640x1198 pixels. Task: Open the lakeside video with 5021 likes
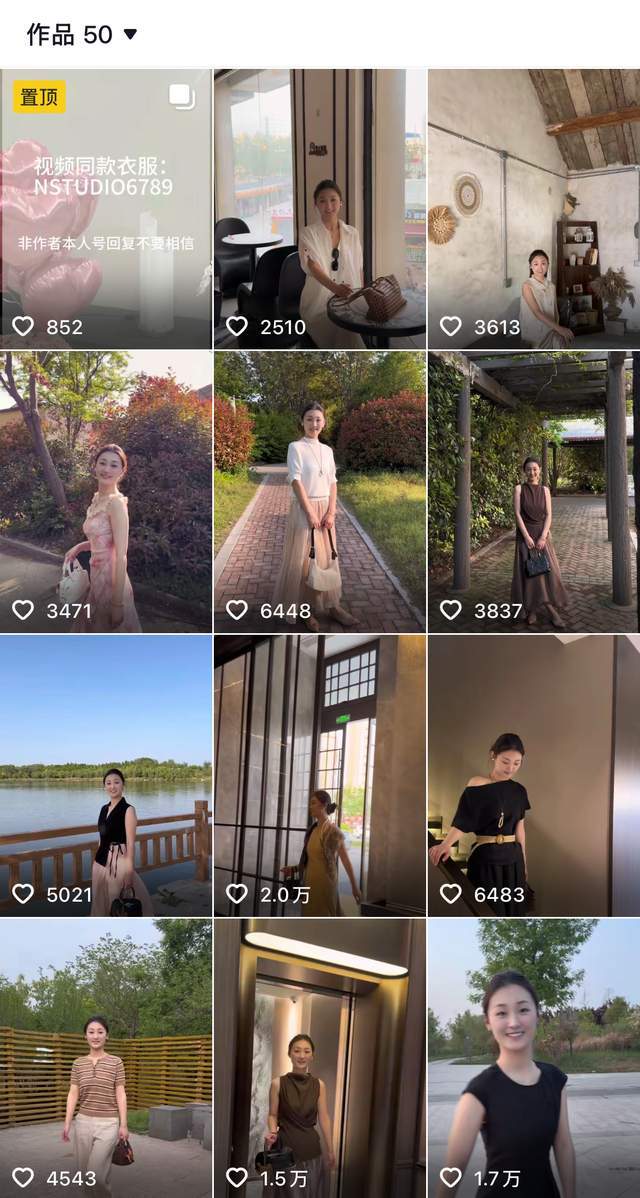tap(105, 775)
